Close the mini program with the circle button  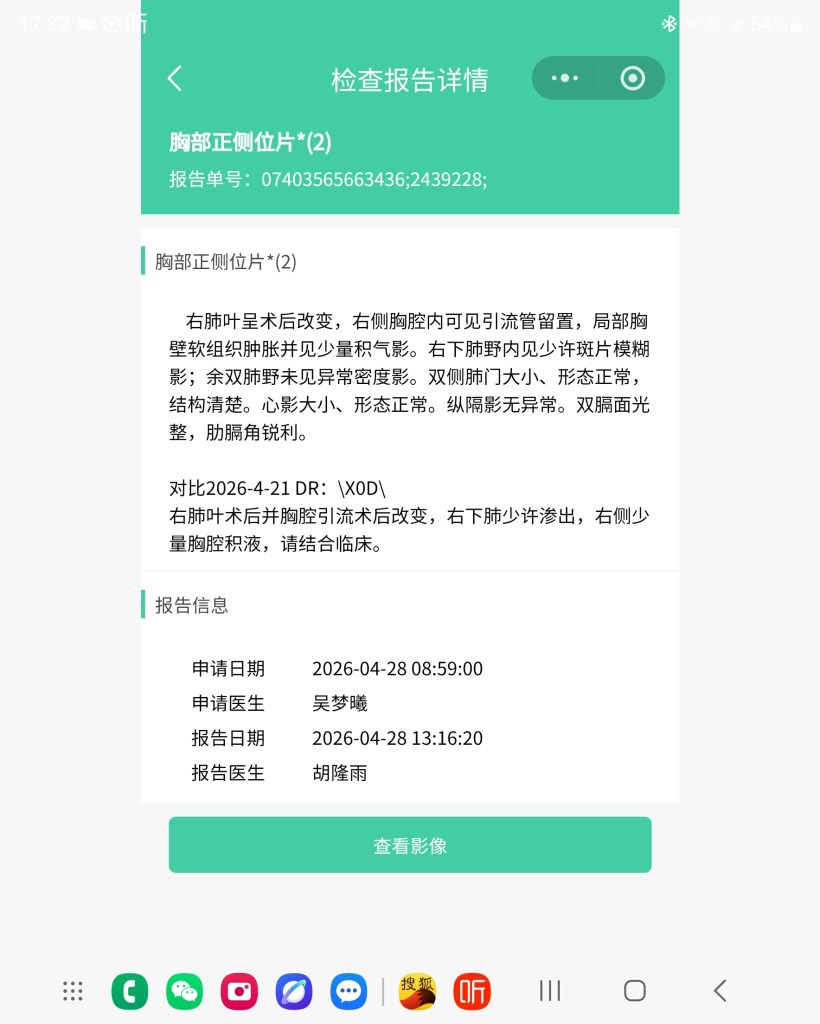click(x=633, y=78)
